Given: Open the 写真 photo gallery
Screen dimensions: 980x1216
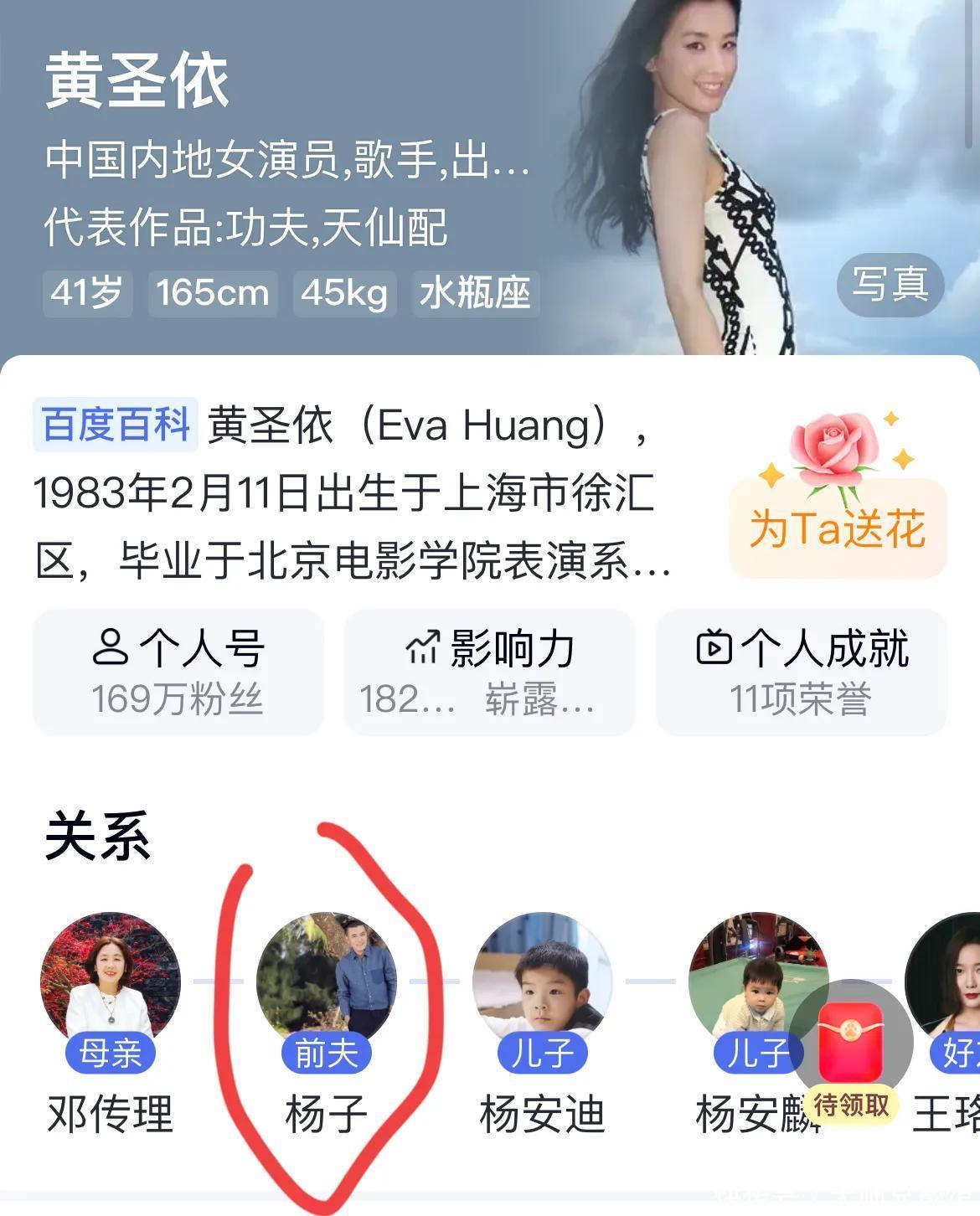Looking at the screenshot, I should (x=890, y=286).
